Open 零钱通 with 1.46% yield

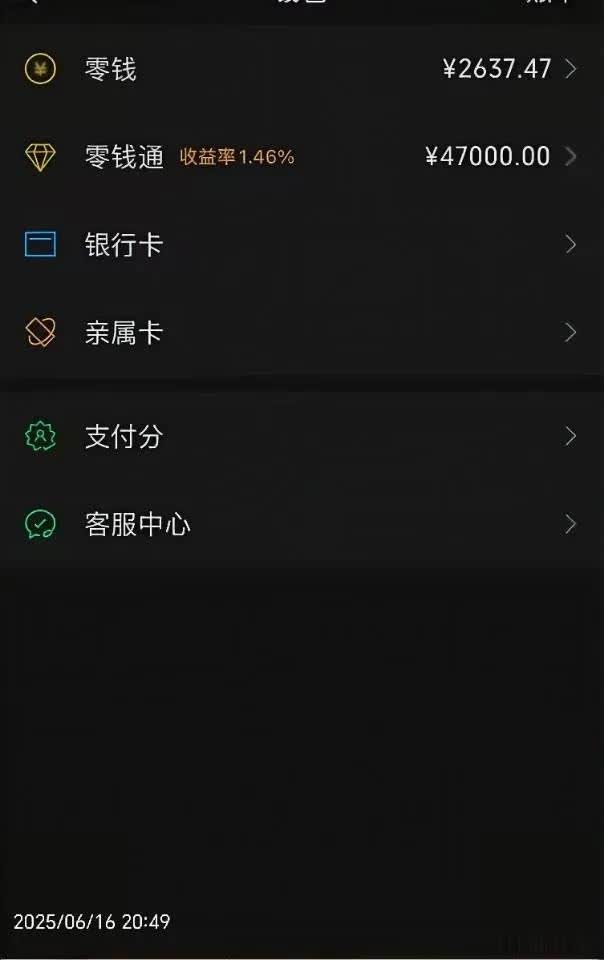[x=300, y=157]
